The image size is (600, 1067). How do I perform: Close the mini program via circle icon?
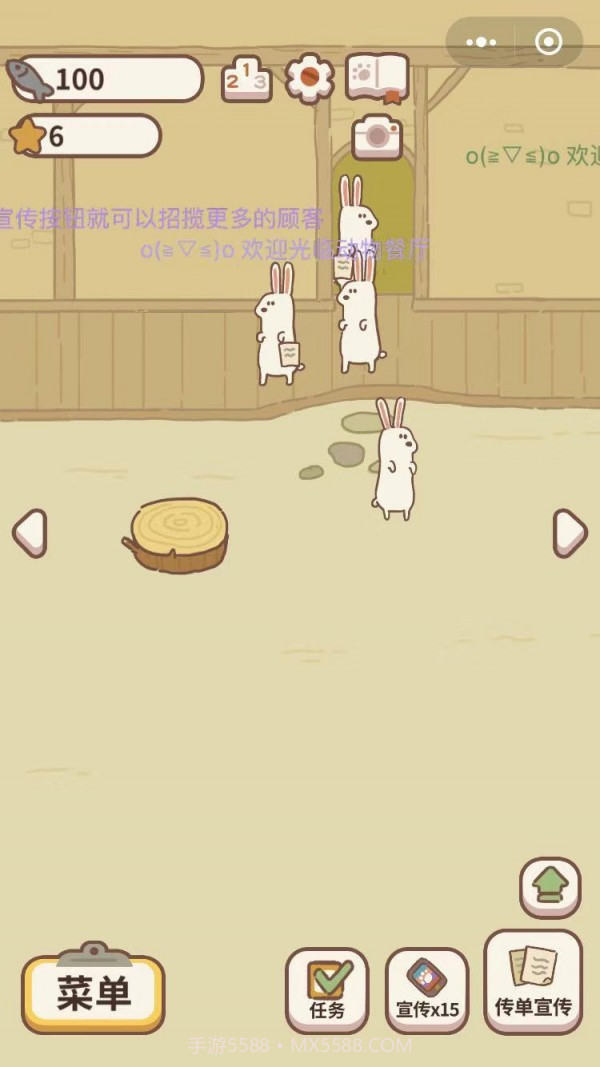click(548, 42)
